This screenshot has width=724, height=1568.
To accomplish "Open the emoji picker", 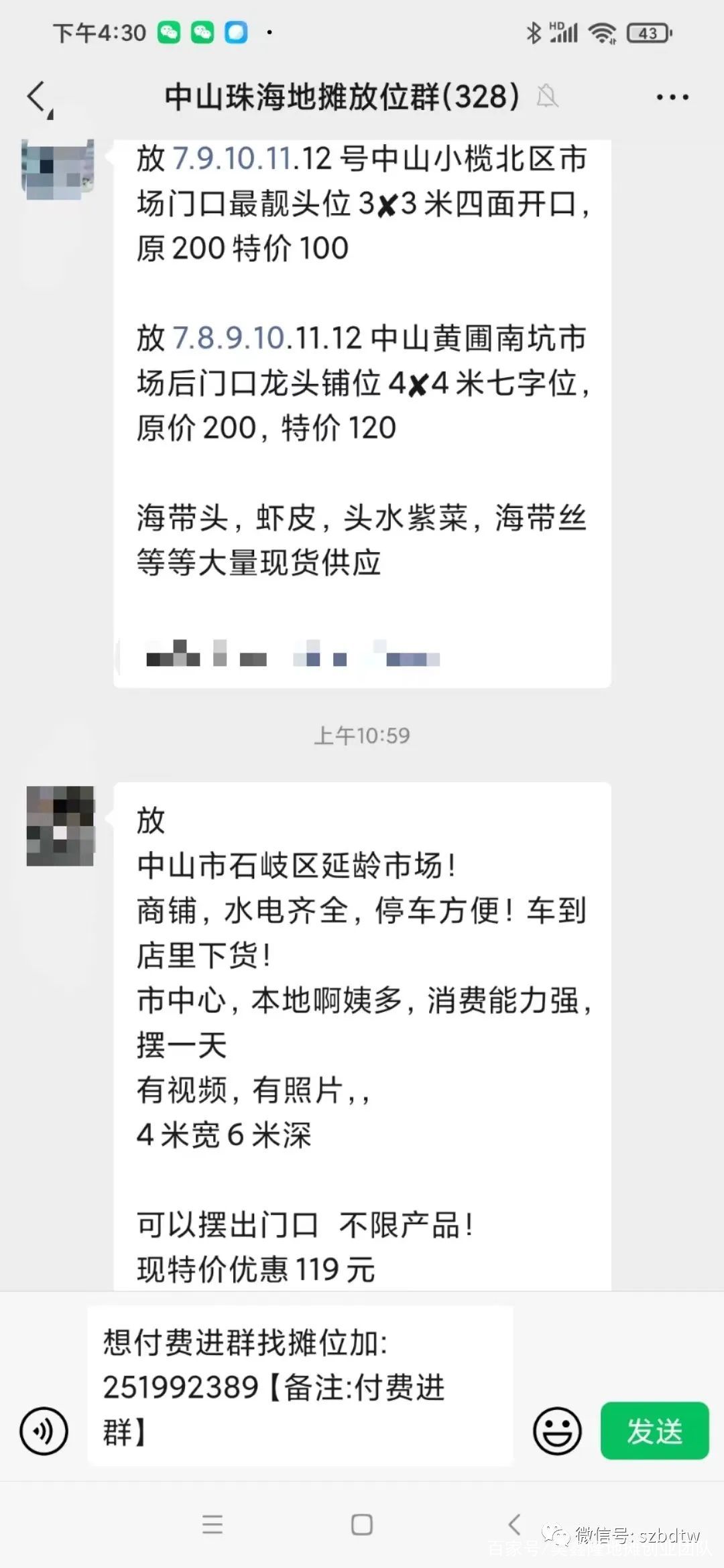I will 556,1432.
